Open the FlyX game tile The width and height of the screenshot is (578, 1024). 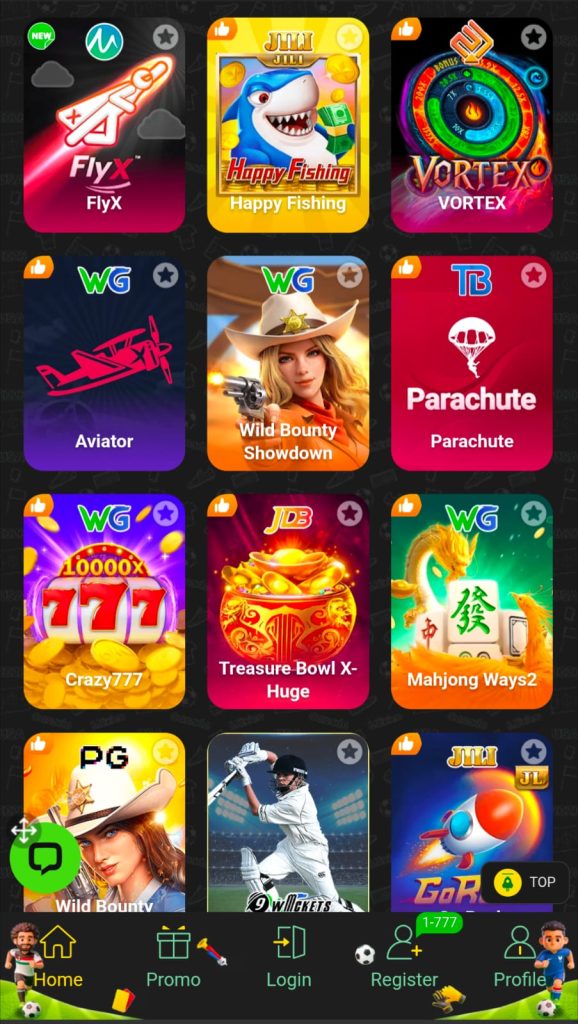tap(104, 125)
